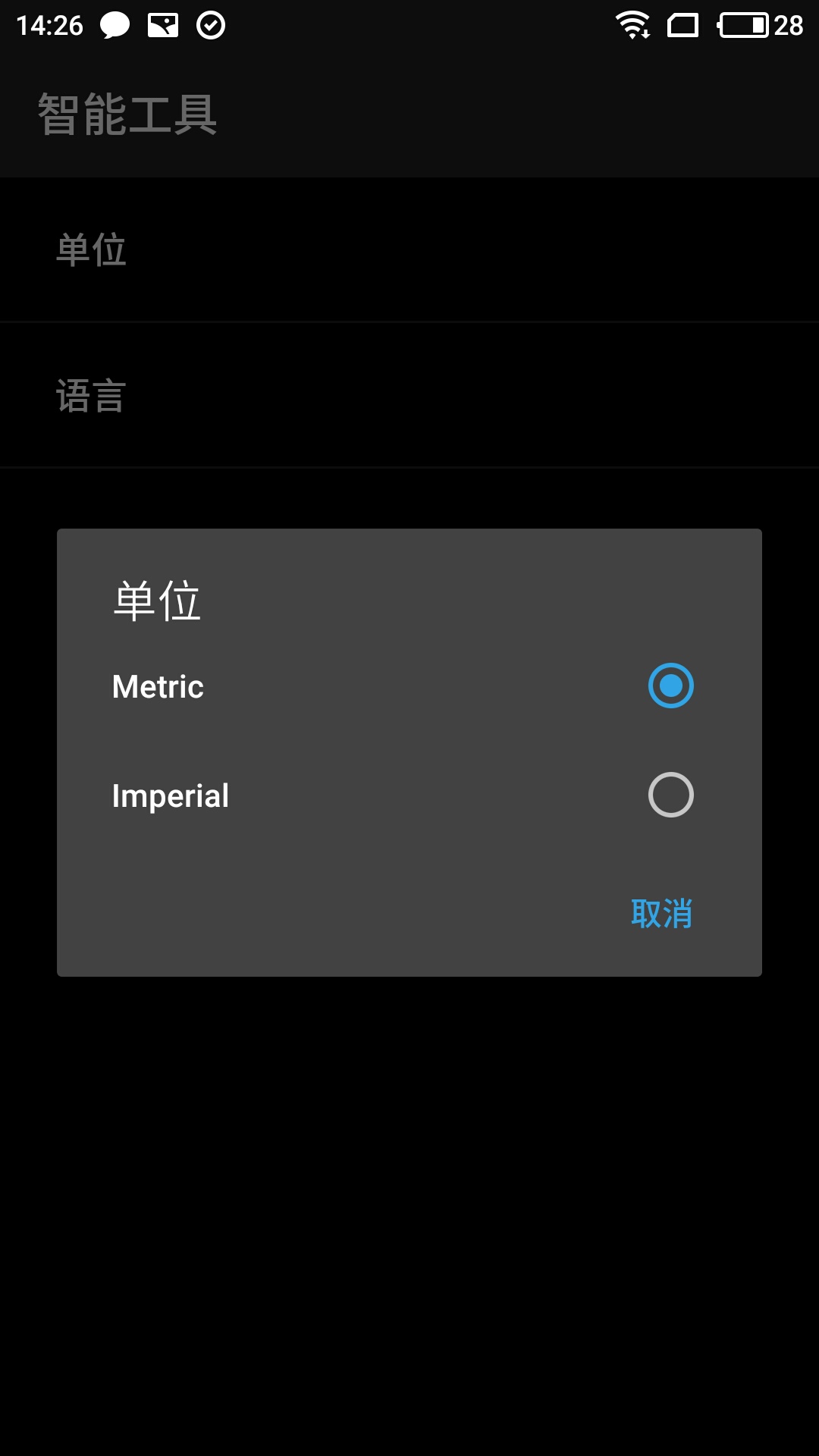Choose Imperial as the unit

[670, 795]
